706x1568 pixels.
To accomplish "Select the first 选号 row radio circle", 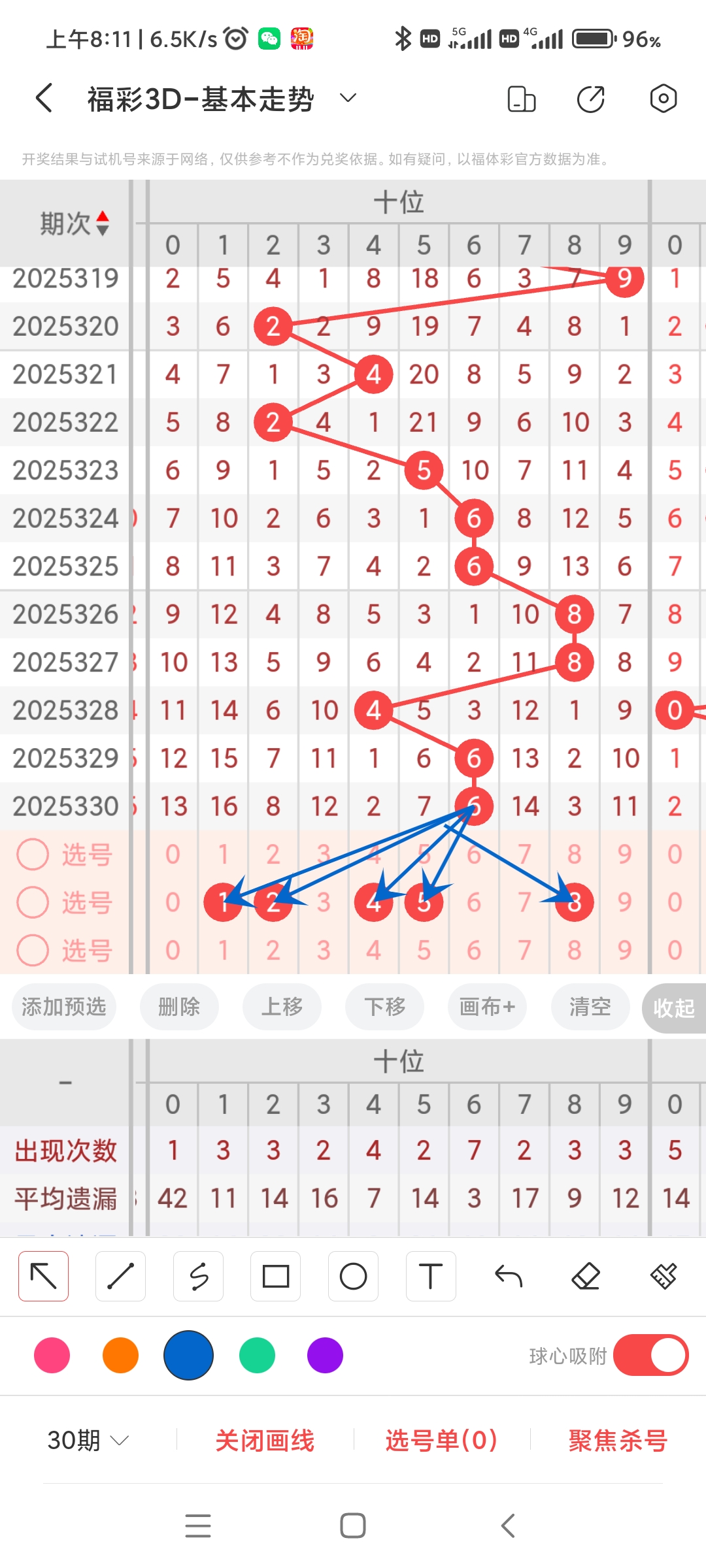I will tap(33, 854).
